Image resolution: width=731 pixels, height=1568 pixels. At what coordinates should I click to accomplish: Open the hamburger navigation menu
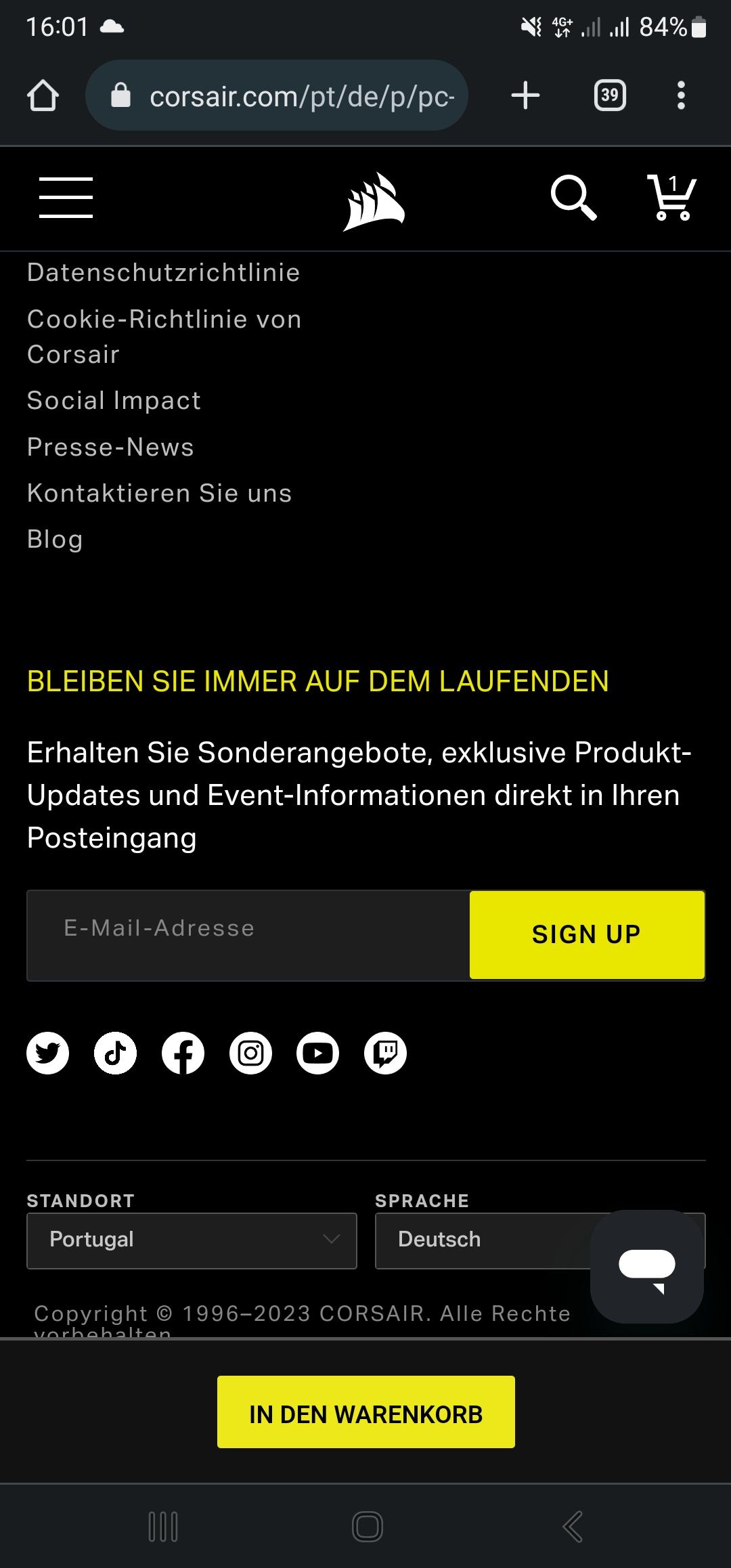tap(66, 198)
